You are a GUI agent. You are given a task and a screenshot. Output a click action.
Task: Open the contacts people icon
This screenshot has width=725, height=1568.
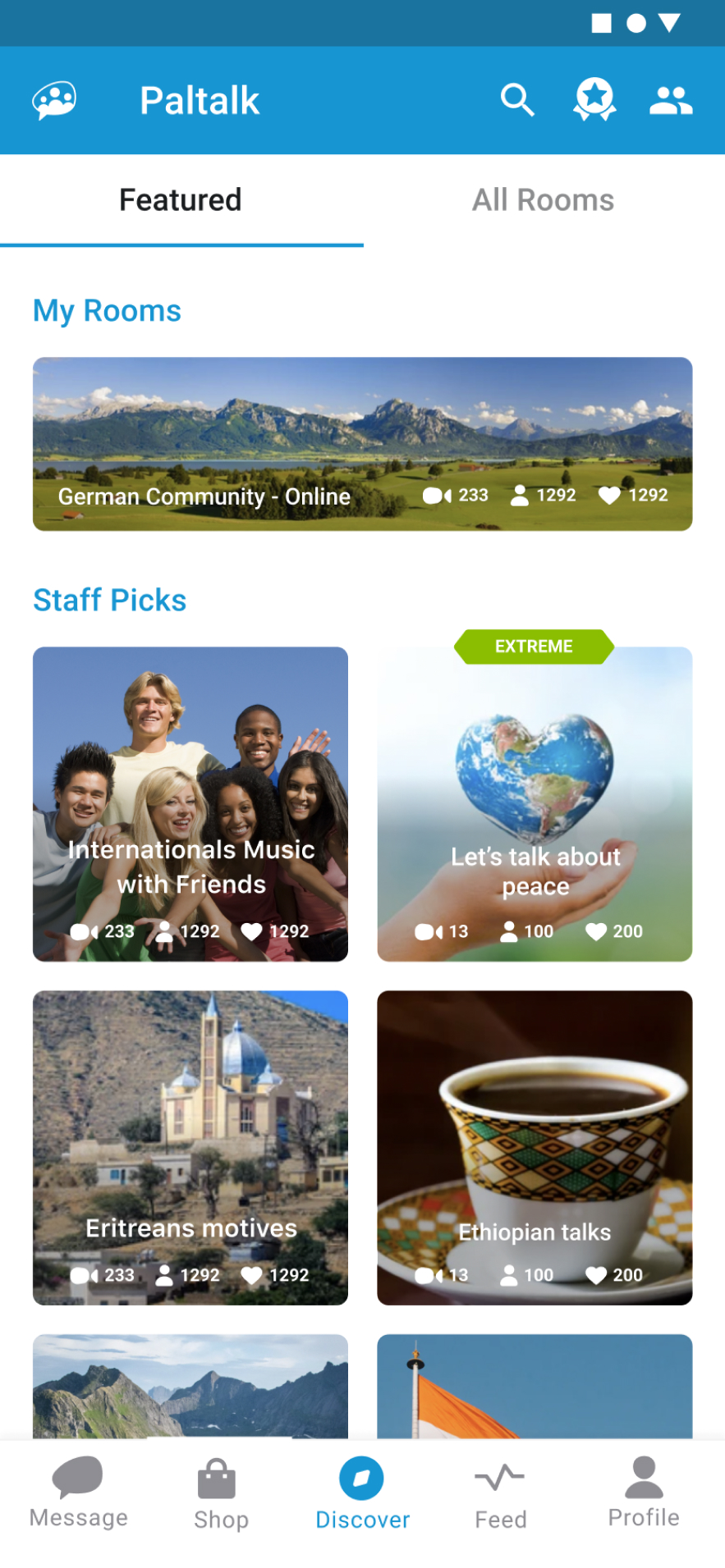click(670, 100)
